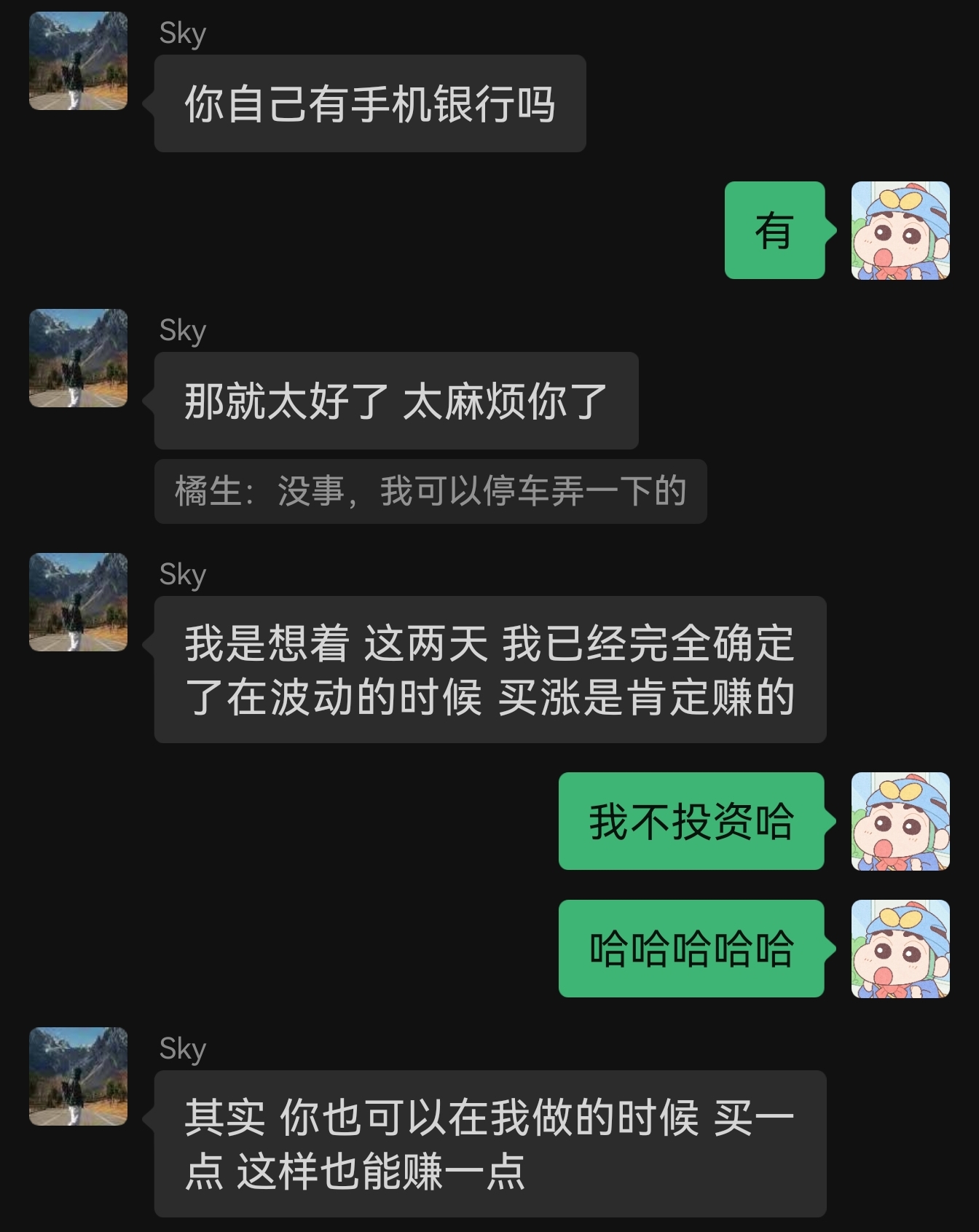Open the quoted reply "橘生：没事，我可以停车弄一下的"
This screenshot has width=979, height=1232.
428,491
